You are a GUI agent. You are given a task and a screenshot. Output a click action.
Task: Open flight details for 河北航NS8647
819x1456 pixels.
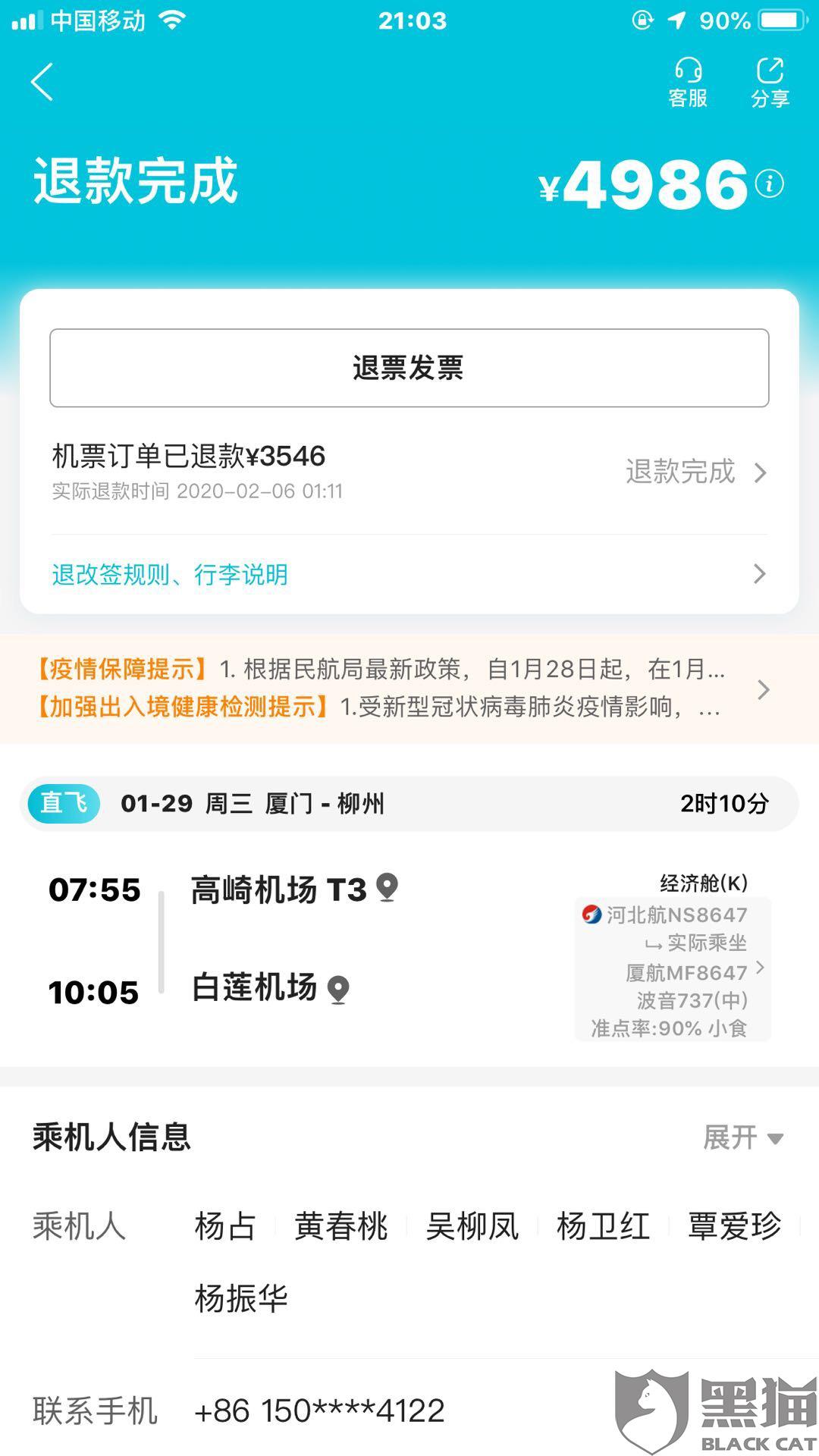[673, 969]
